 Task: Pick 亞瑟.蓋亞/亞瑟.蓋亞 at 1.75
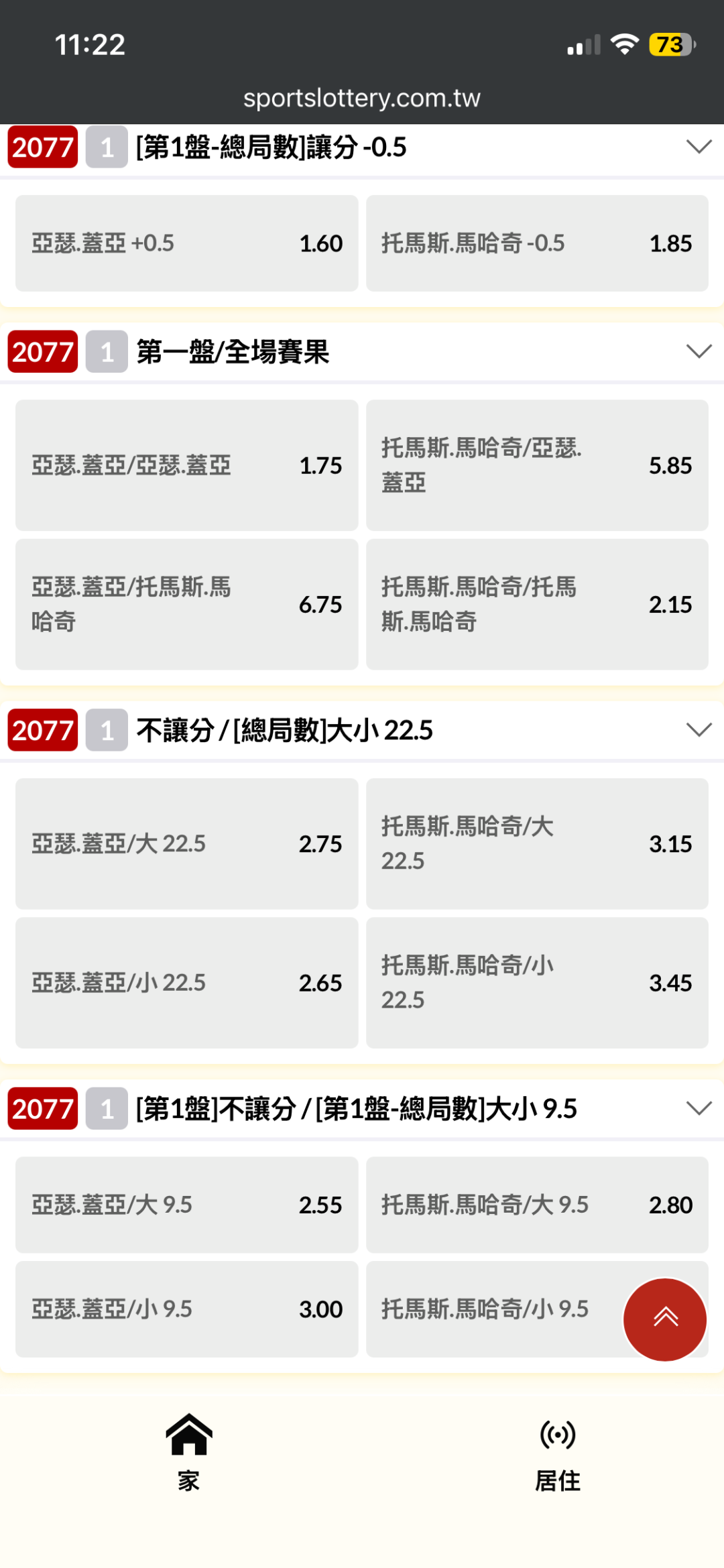point(186,465)
